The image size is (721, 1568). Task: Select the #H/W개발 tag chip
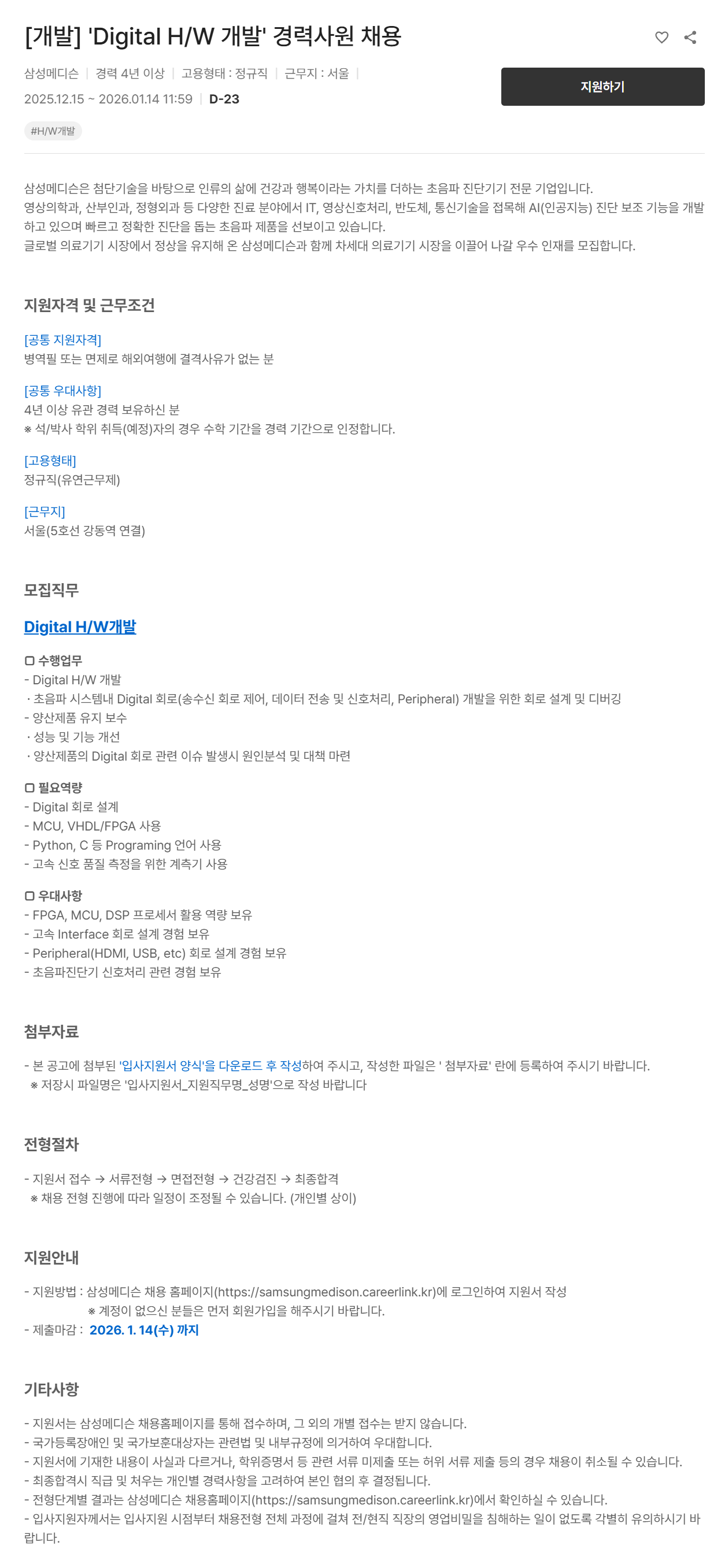53,131
